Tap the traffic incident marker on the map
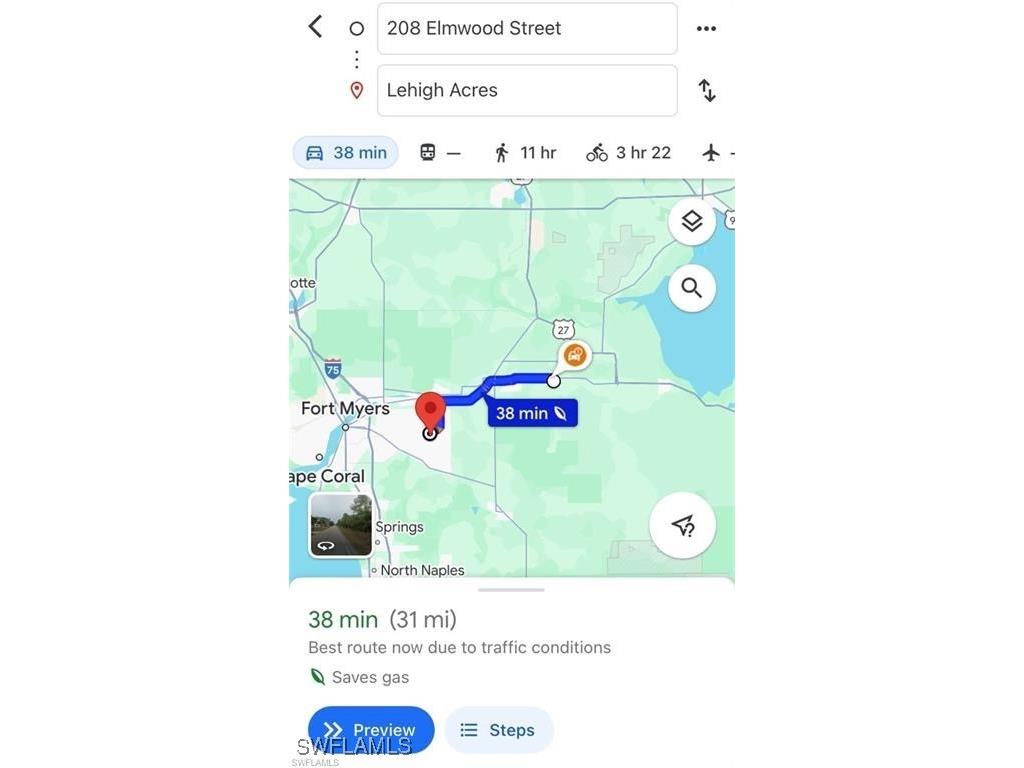Image resolution: width=1024 pixels, height=768 pixels. click(575, 355)
